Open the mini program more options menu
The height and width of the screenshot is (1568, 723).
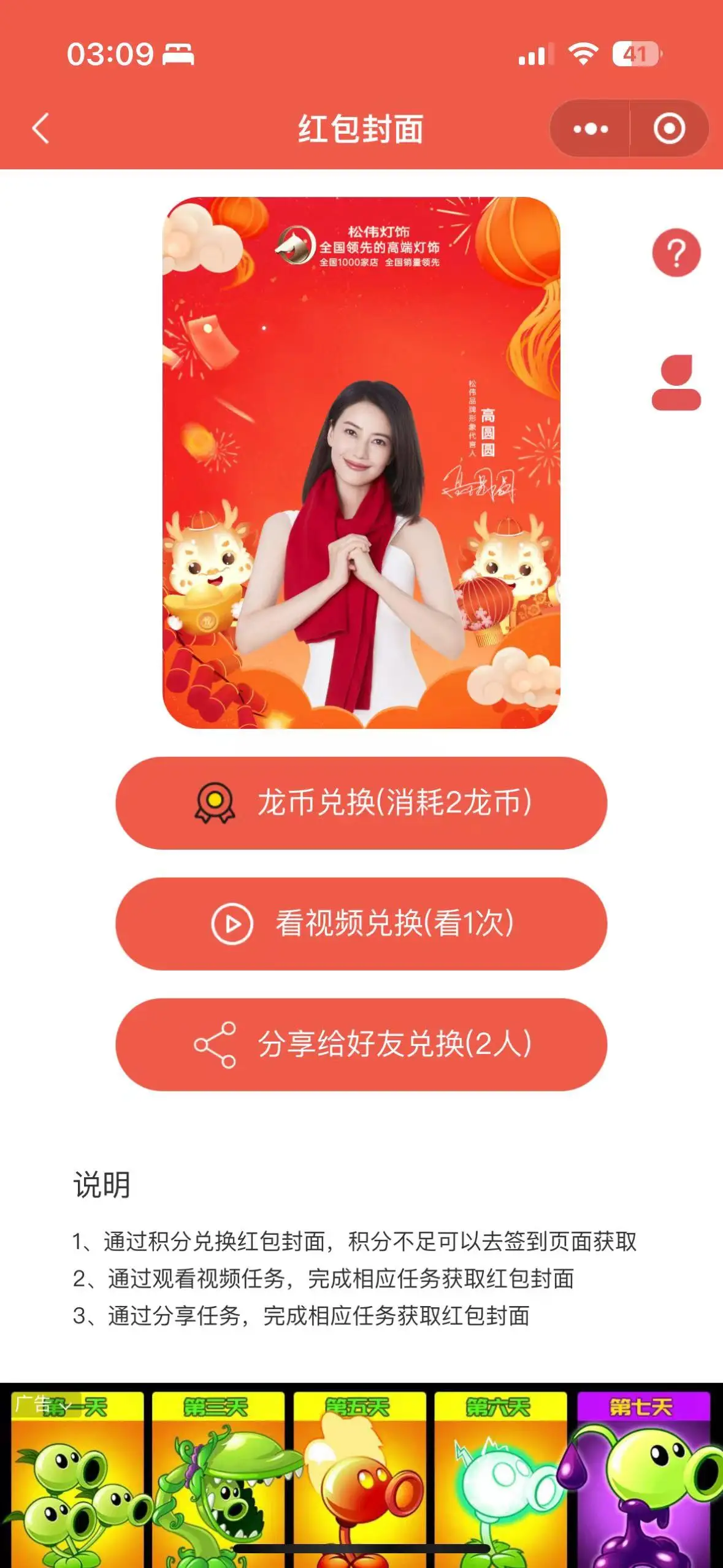tap(591, 129)
